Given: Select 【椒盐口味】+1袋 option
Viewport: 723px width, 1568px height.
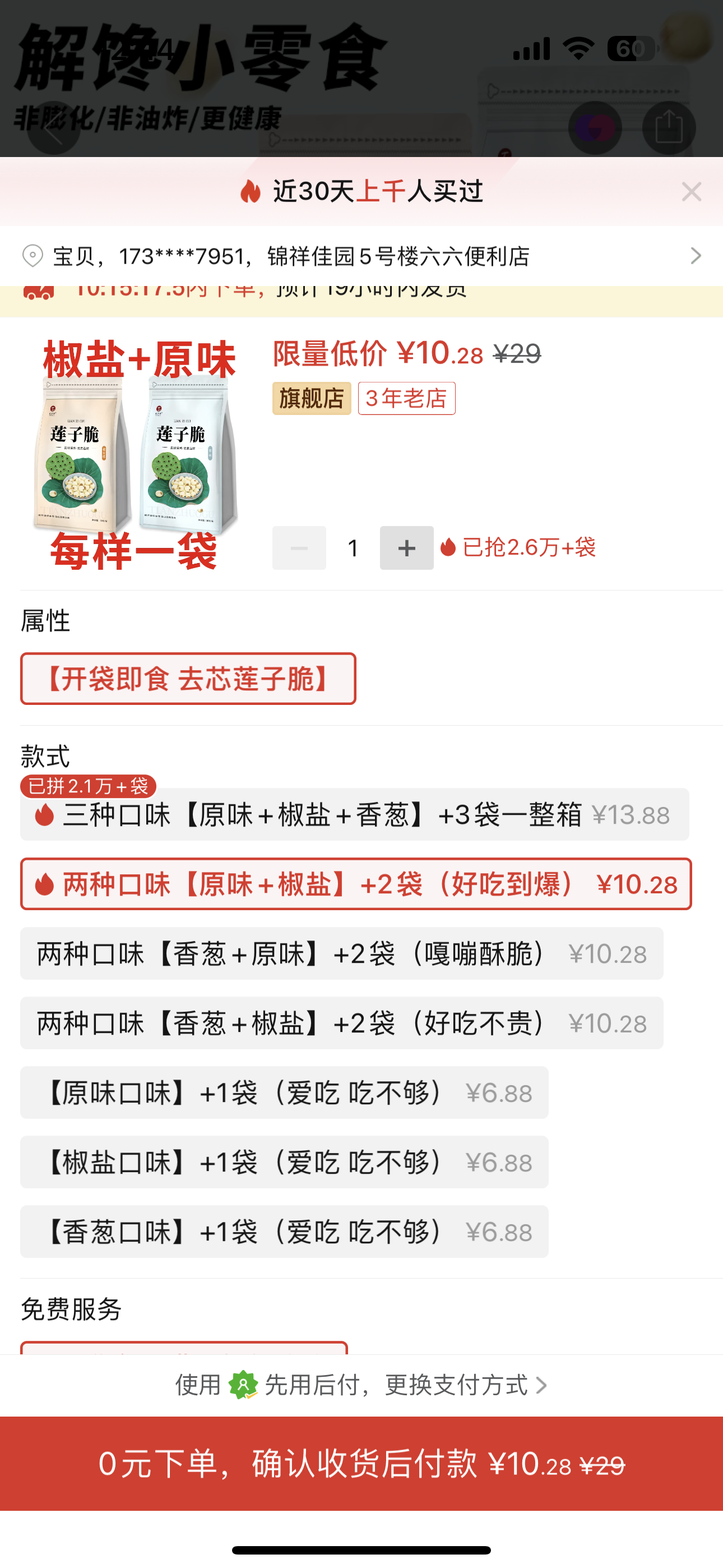Looking at the screenshot, I should (284, 1162).
